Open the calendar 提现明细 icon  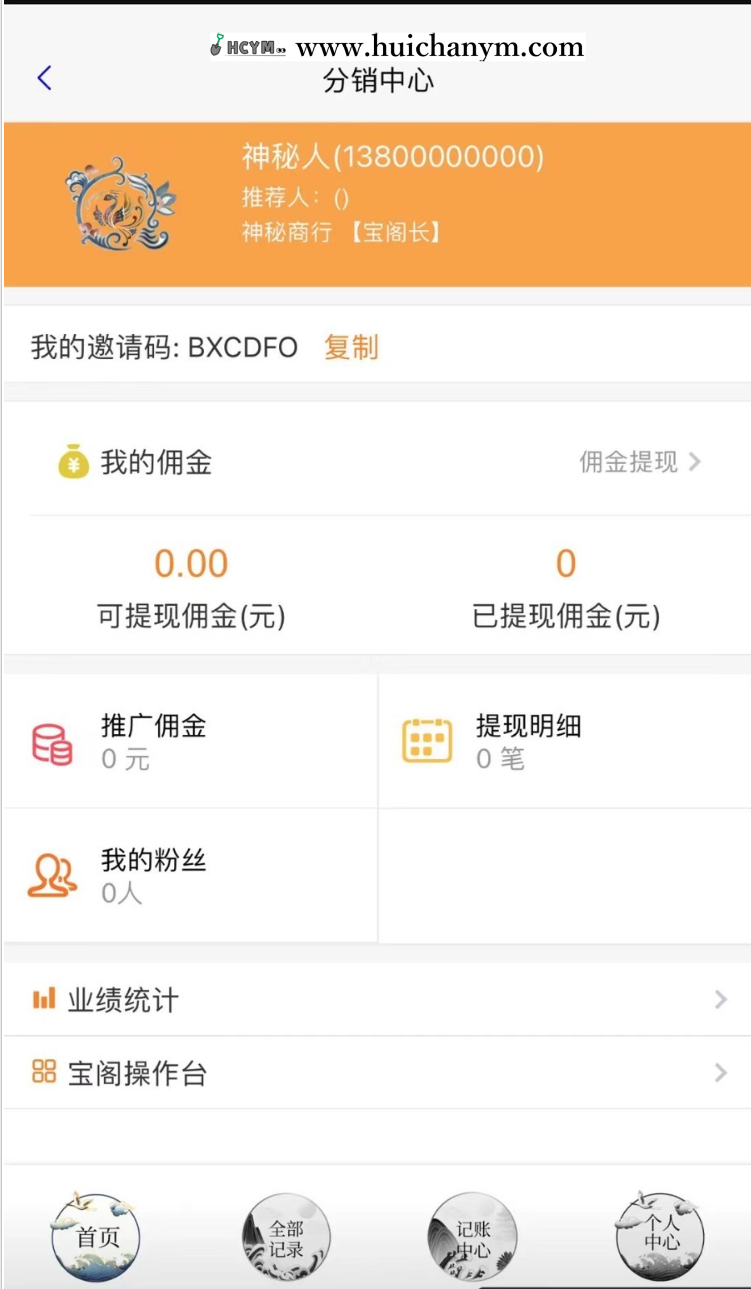coord(424,740)
